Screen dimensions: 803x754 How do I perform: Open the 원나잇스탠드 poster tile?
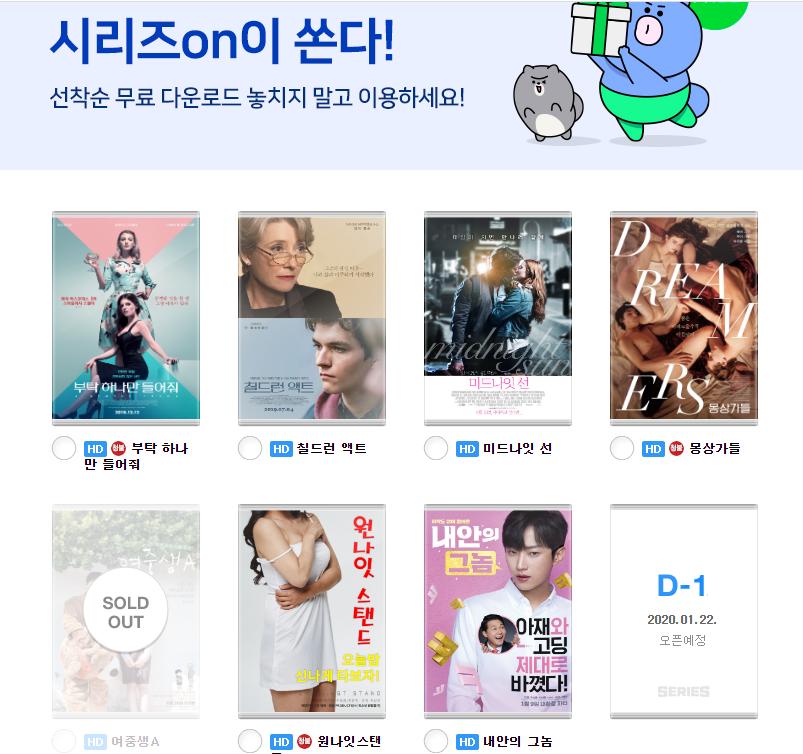pos(312,611)
